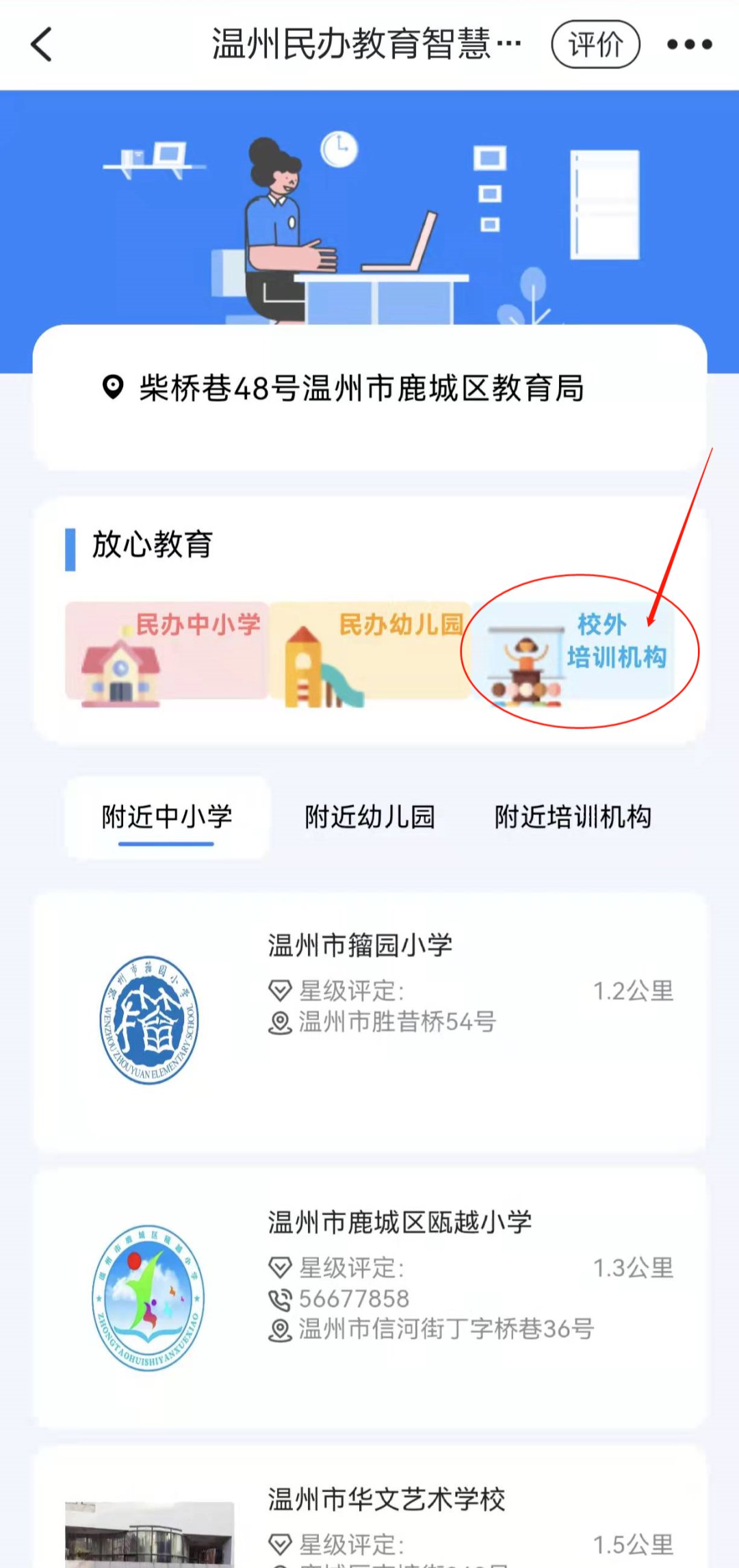
Task: View 温州市鹿城区瓯越小学 card
Action: pyautogui.click(x=369, y=1297)
